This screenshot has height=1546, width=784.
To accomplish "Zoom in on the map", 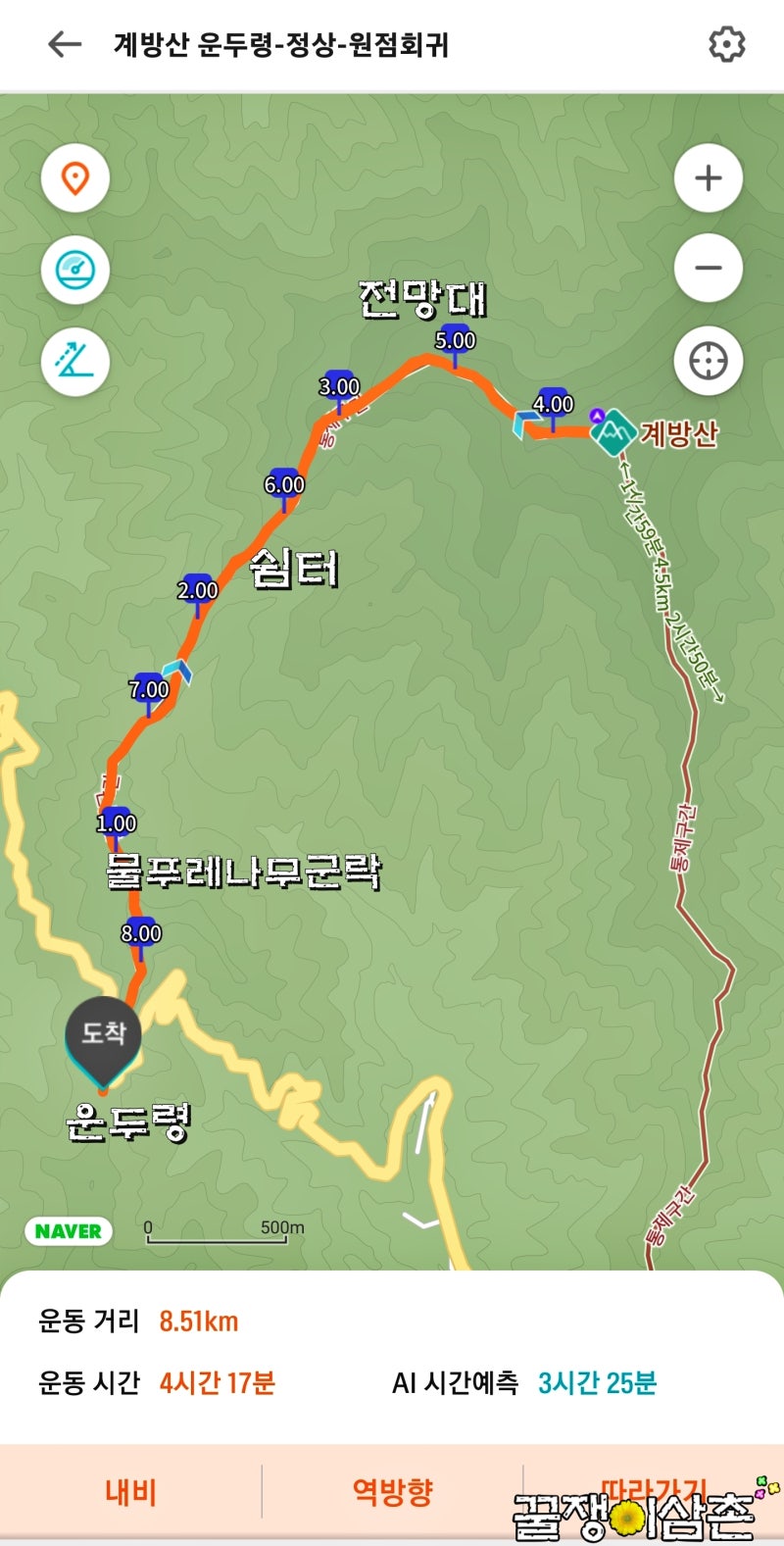I will [x=708, y=178].
